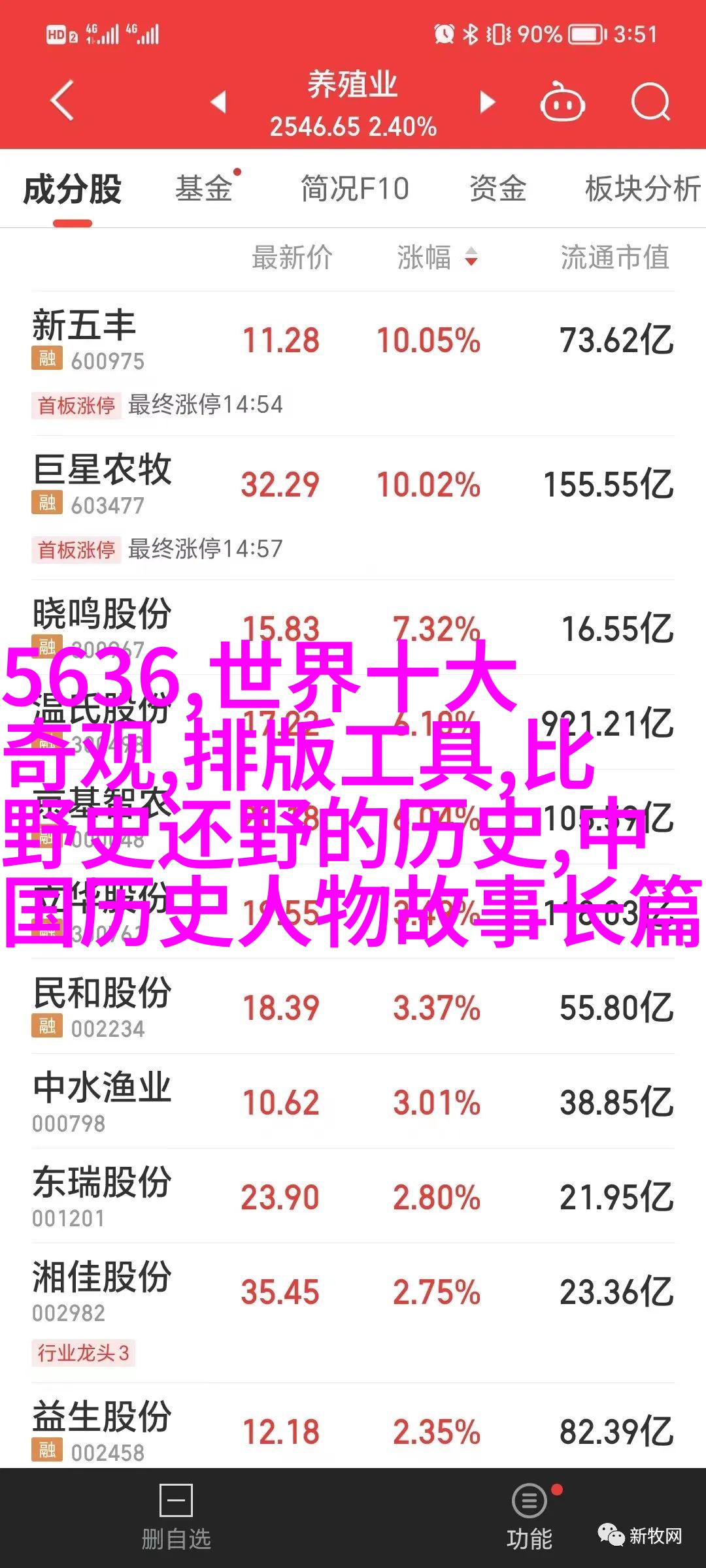Image resolution: width=706 pixels, height=1568 pixels.
Task: Open stock 益生股份 002458
Action: [353, 1428]
